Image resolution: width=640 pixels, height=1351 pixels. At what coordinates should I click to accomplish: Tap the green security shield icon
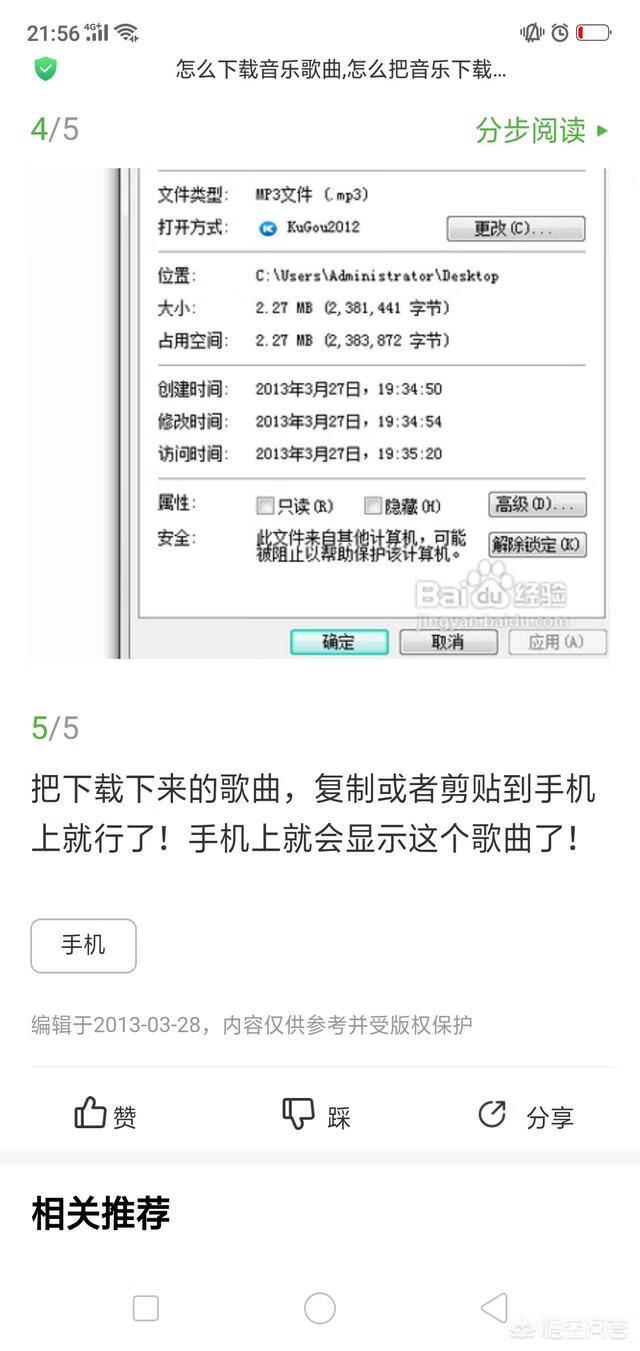pos(45,69)
